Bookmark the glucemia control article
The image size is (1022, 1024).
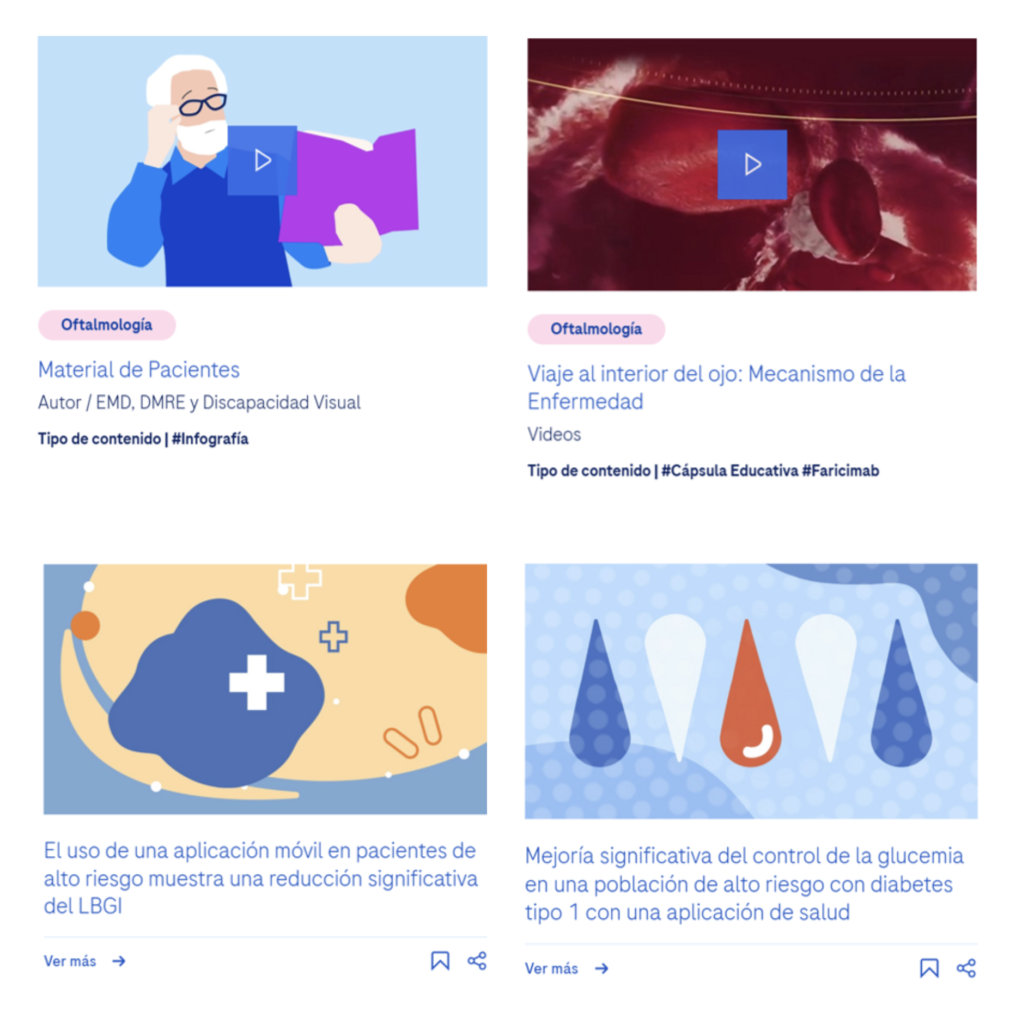tap(929, 968)
